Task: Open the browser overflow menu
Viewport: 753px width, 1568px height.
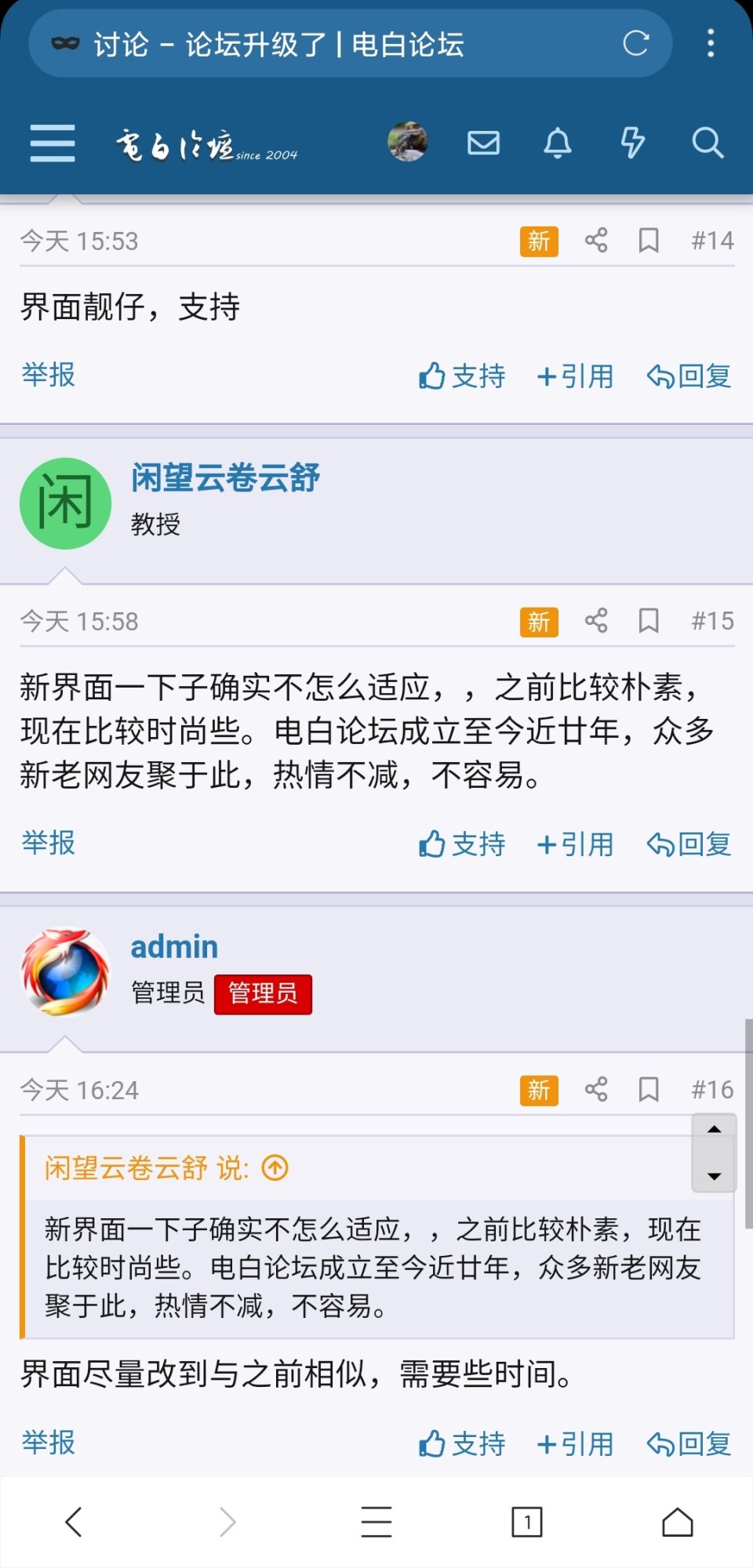Action: 711,44
